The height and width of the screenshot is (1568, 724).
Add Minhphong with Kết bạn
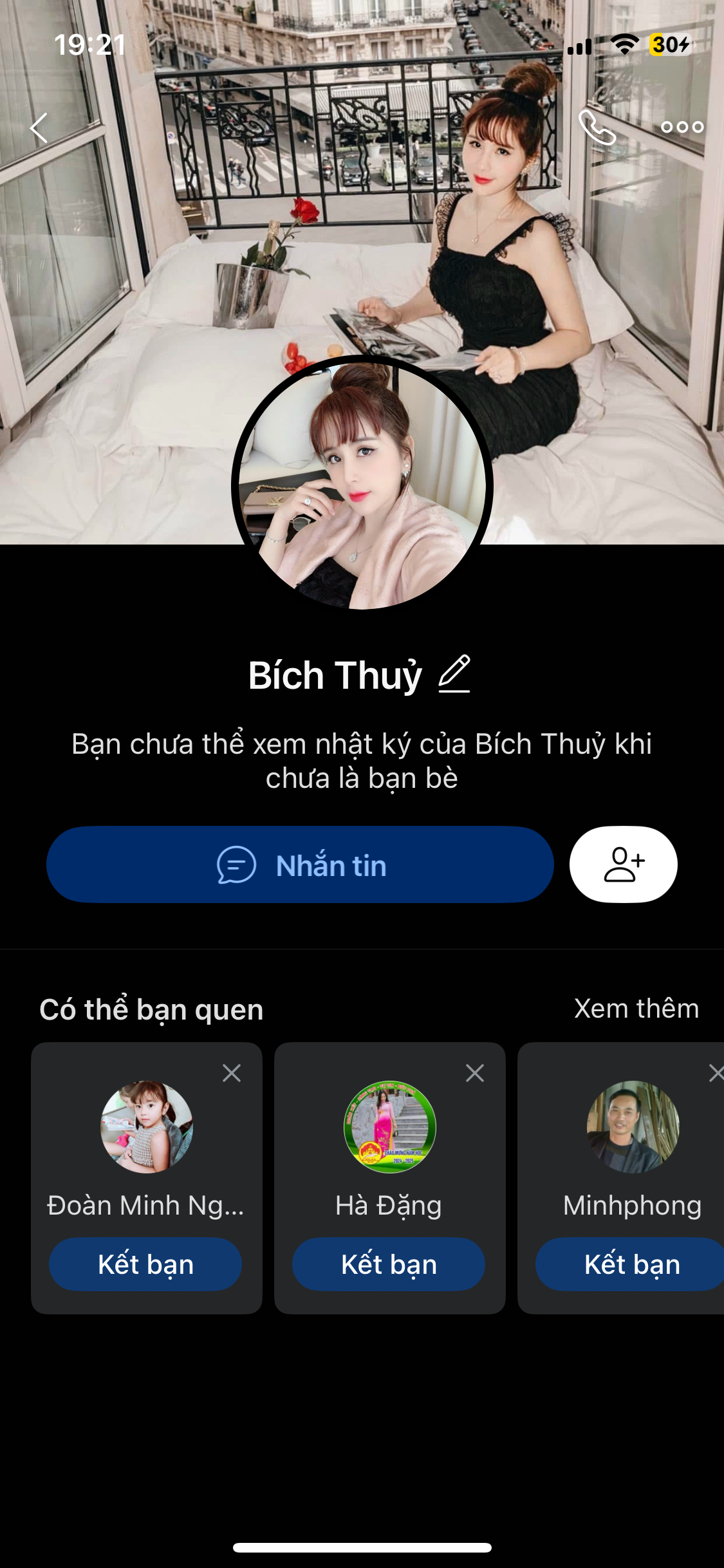[631, 1264]
